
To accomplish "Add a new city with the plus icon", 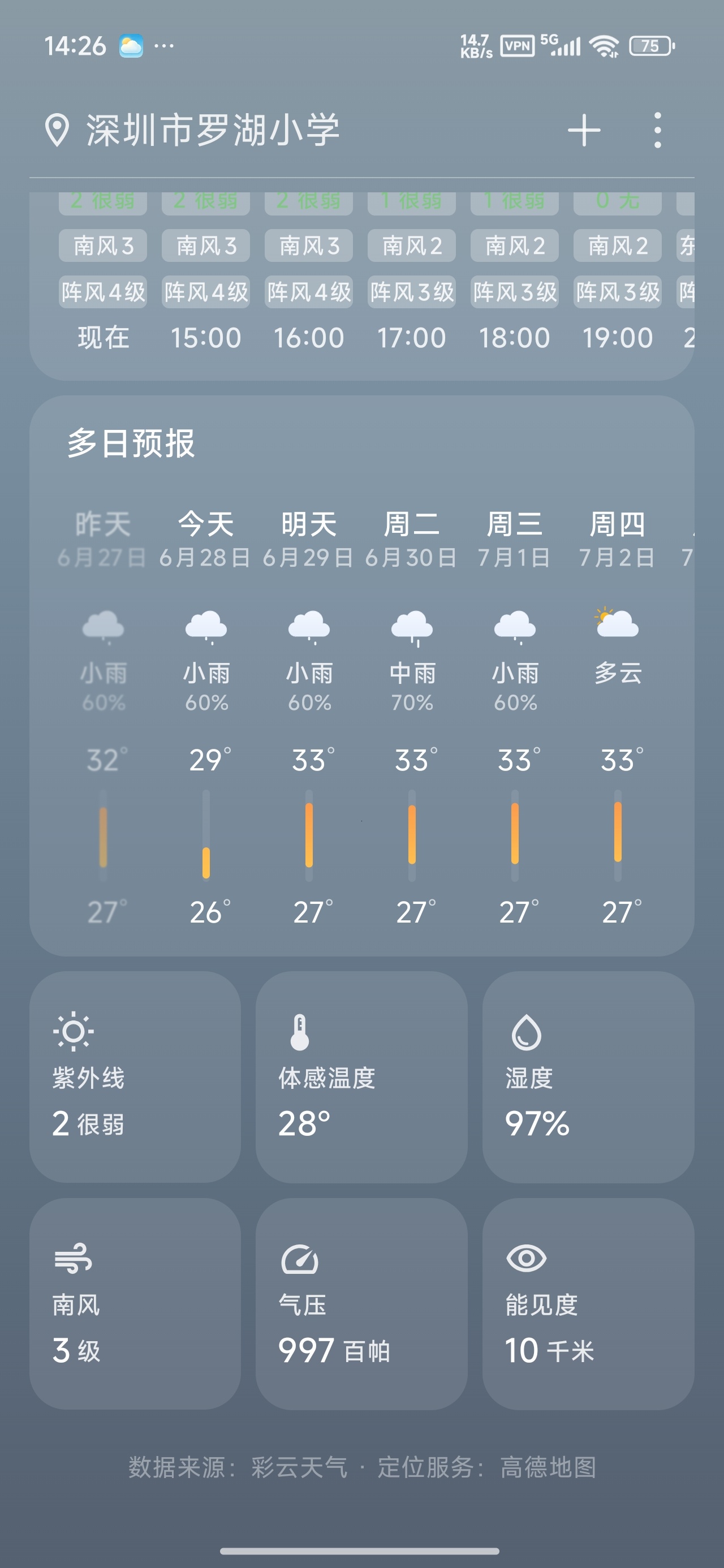I will coord(584,130).
